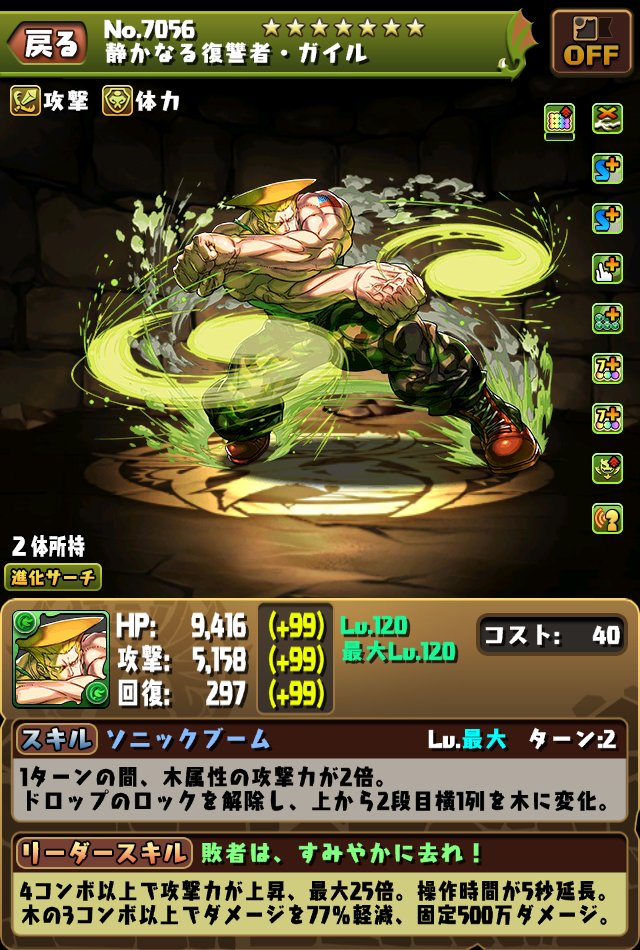640x950 pixels.
Task: Tap the Guile monster thumbnail icon
Action: [60, 659]
